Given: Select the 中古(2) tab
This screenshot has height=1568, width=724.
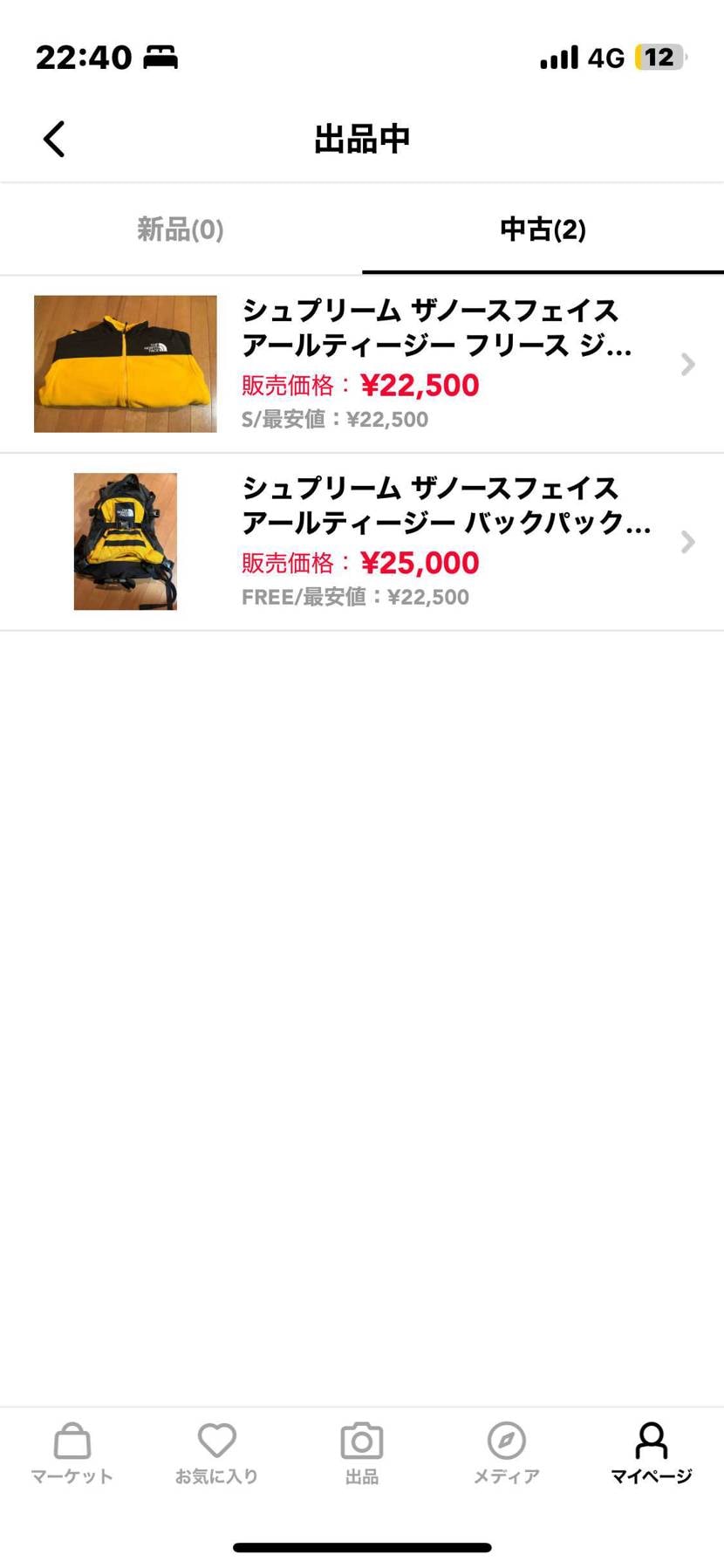Looking at the screenshot, I should tap(543, 229).
